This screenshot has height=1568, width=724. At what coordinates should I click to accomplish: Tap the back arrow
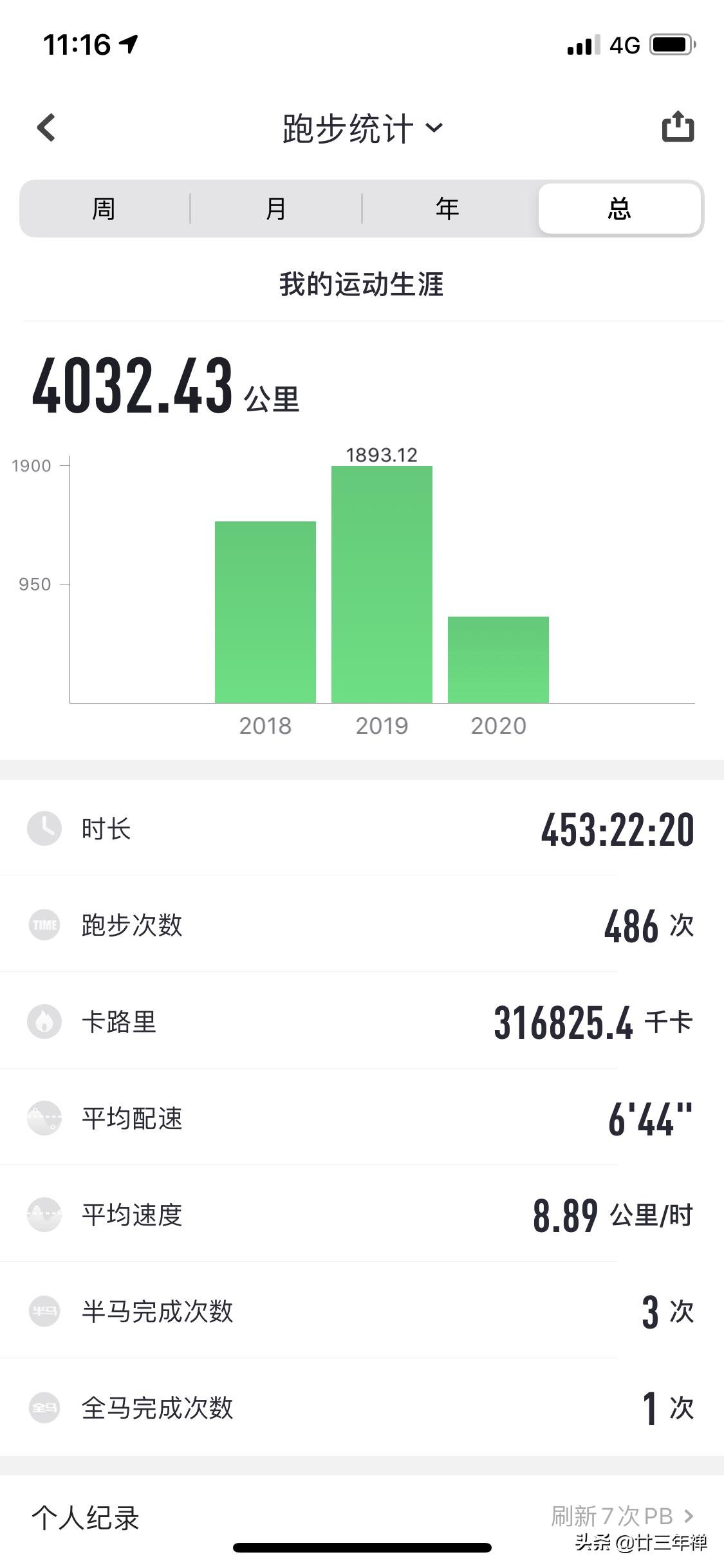(46, 126)
